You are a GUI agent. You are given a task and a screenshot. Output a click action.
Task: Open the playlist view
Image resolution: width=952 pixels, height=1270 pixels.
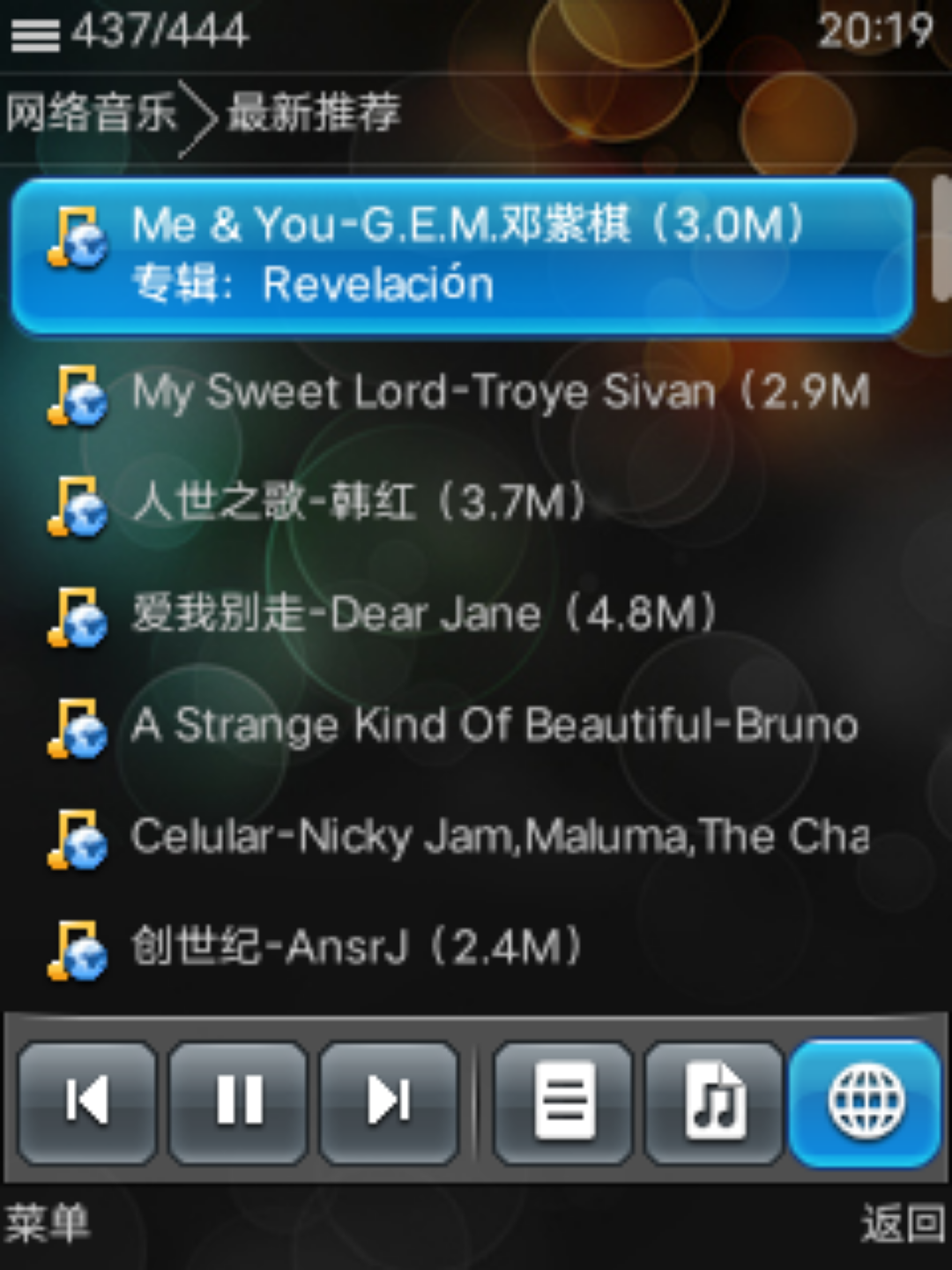563,1102
